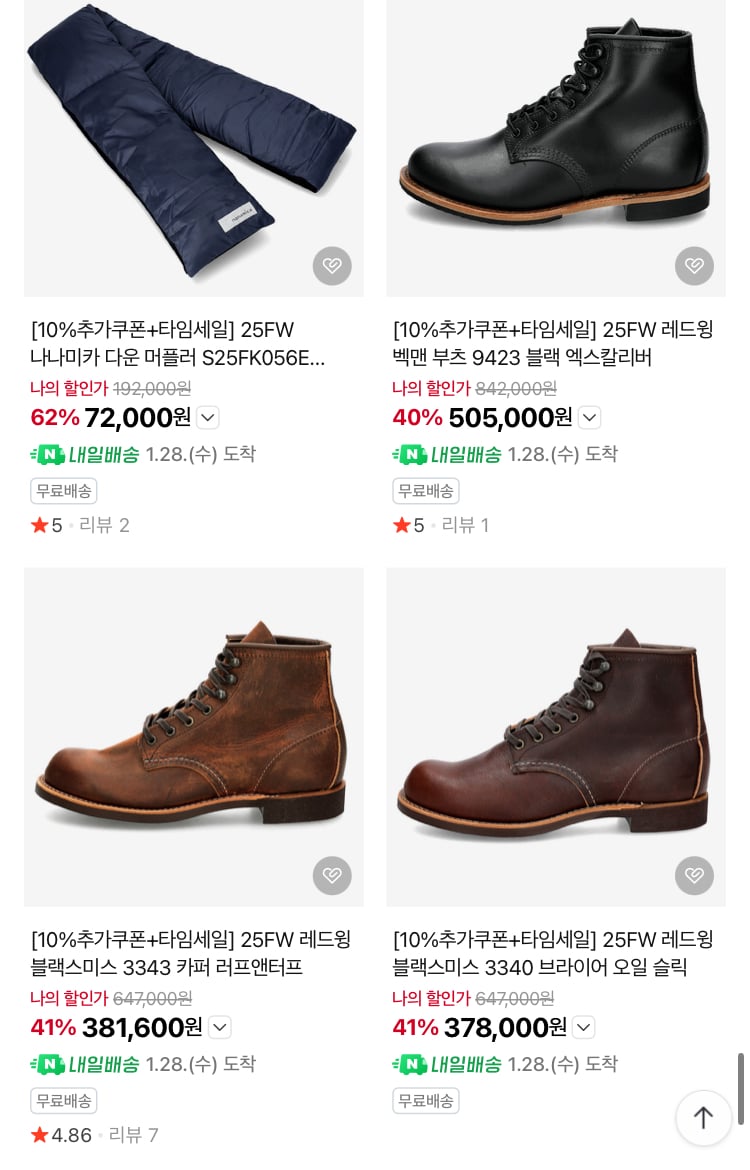750x1170 pixels.
Task: Expand price details next to 505,000원
Action: point(590,418)
